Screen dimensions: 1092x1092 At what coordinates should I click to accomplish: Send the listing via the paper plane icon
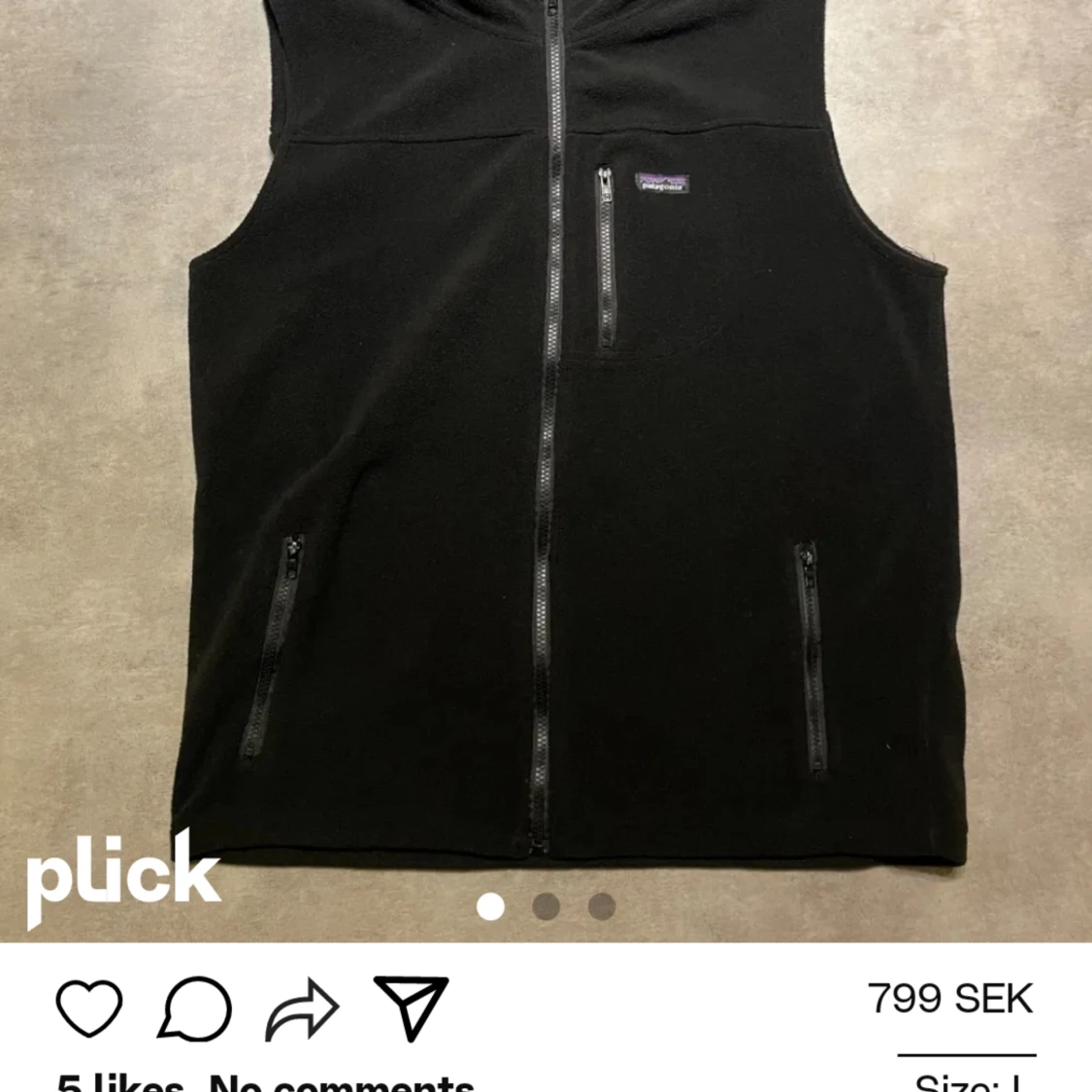(411, 1004)
